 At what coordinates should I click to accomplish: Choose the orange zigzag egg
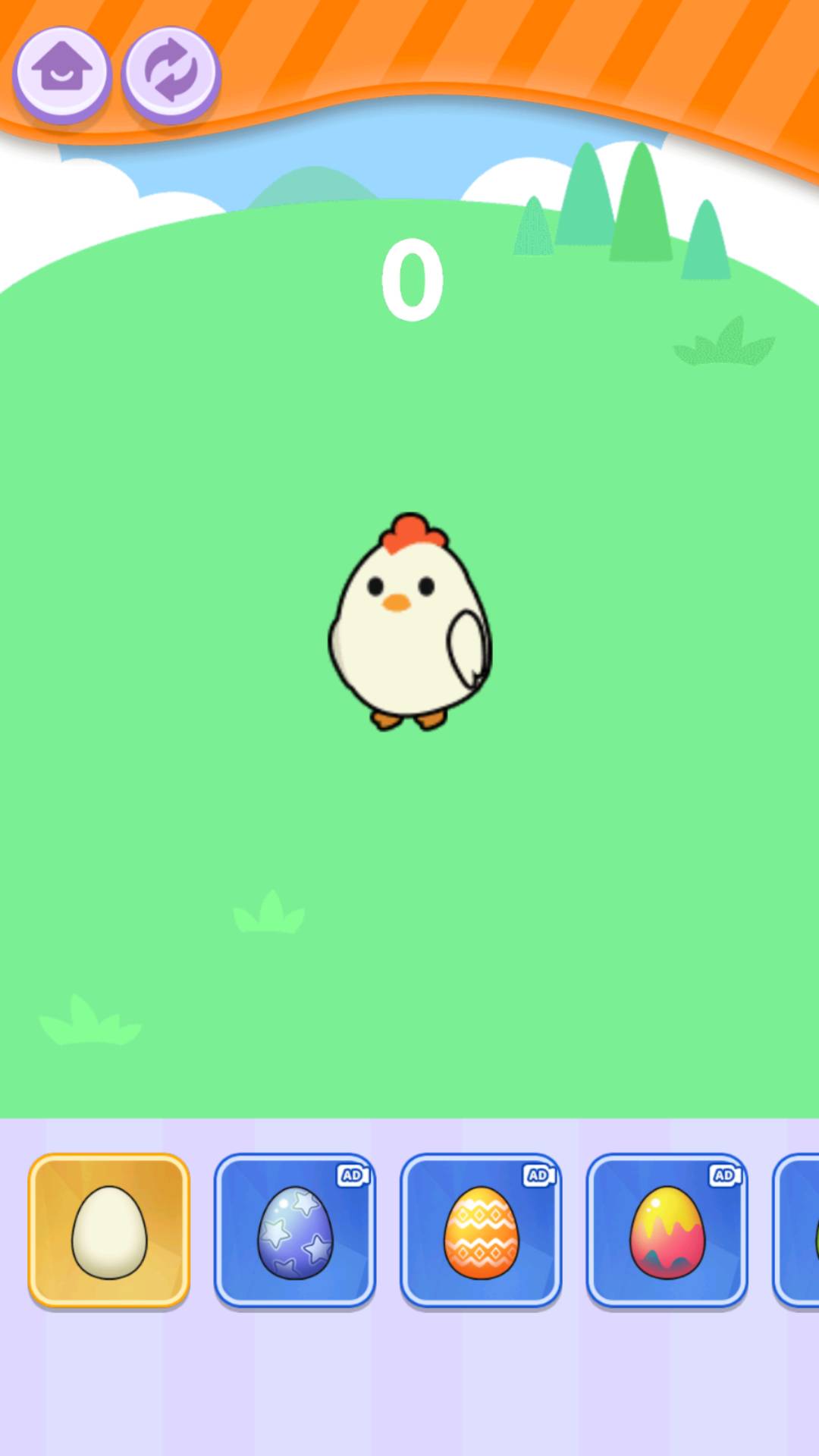pos(481,1232)
